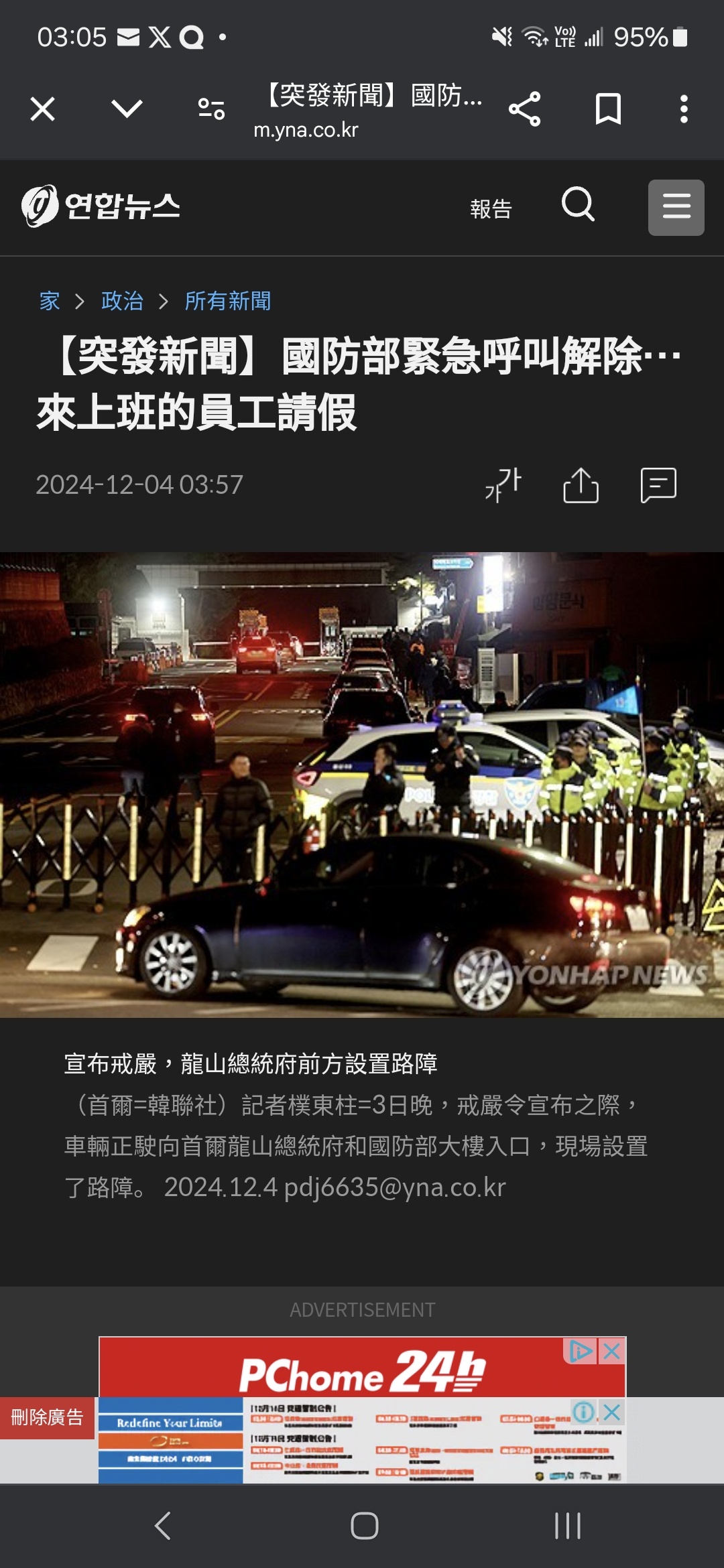This screenshot has width=724, height=1568.
Task: Open the 政治 breadcrumb section
Action: click(x=122, y=301)
